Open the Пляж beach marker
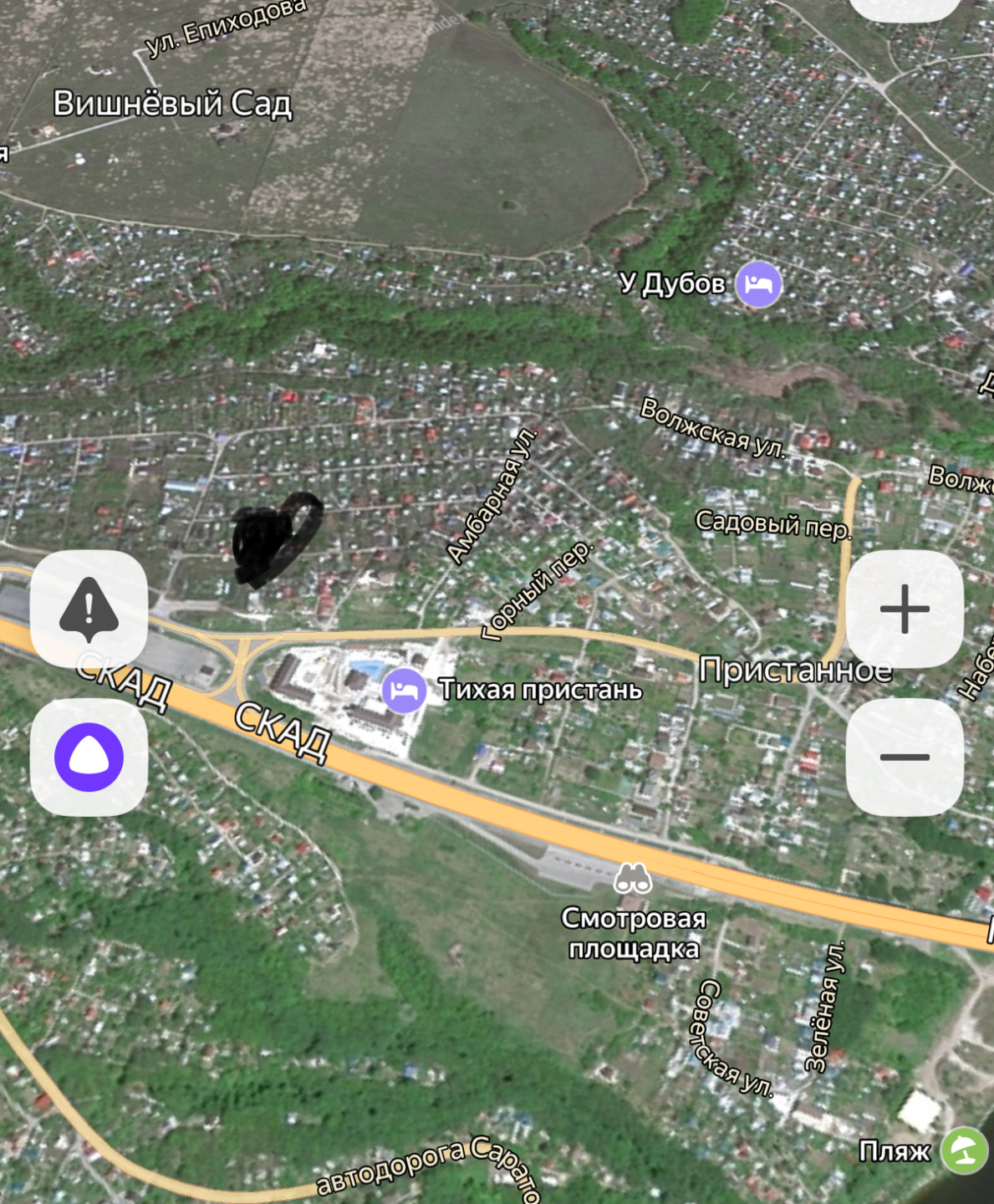Image resolution: width=994 pixels, height=1204 pixels. coord(964,1150)
